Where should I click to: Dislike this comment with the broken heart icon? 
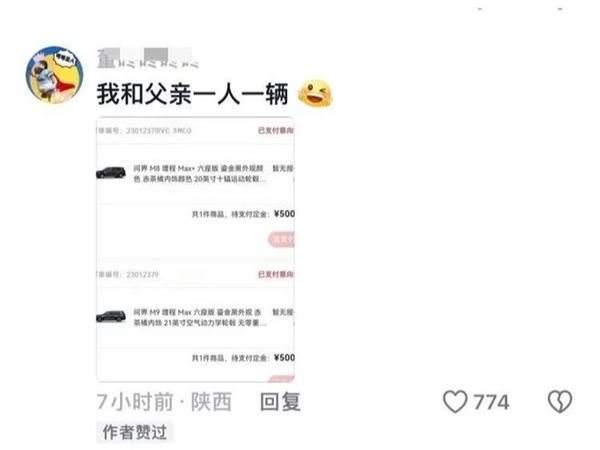tap(560, 402)
